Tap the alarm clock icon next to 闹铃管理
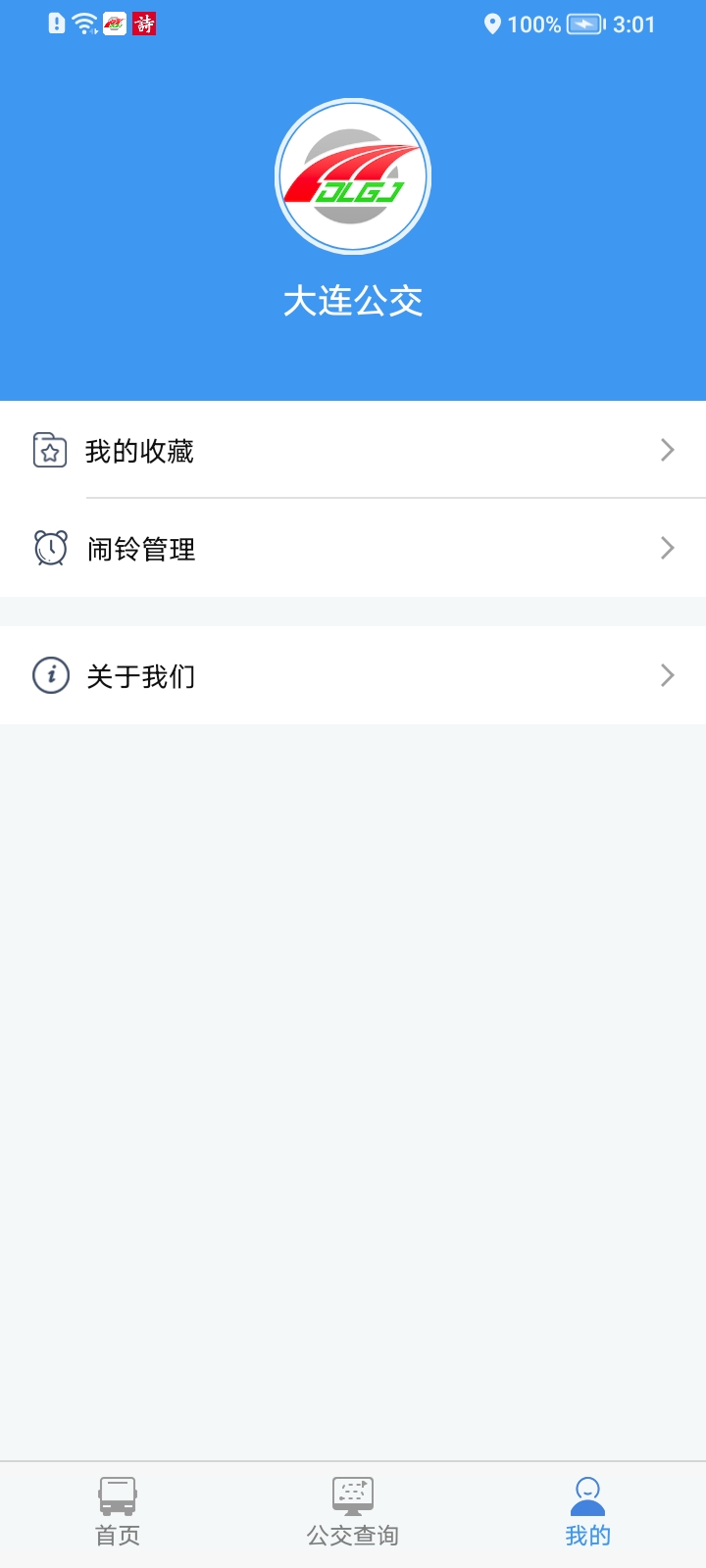706x1568 pixels. [51, 548]
